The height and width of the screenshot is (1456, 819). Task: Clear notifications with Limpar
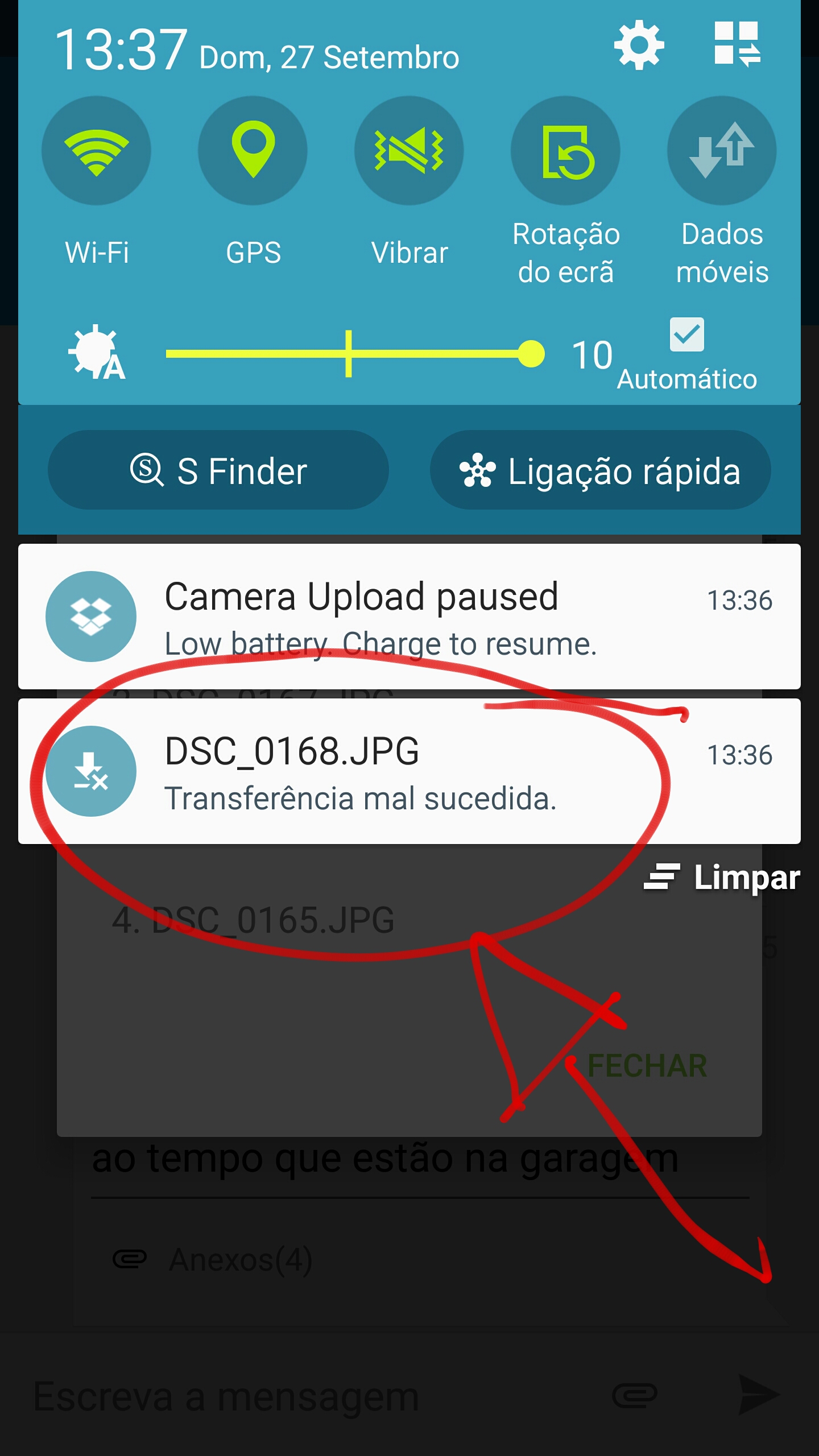point(722,877)
